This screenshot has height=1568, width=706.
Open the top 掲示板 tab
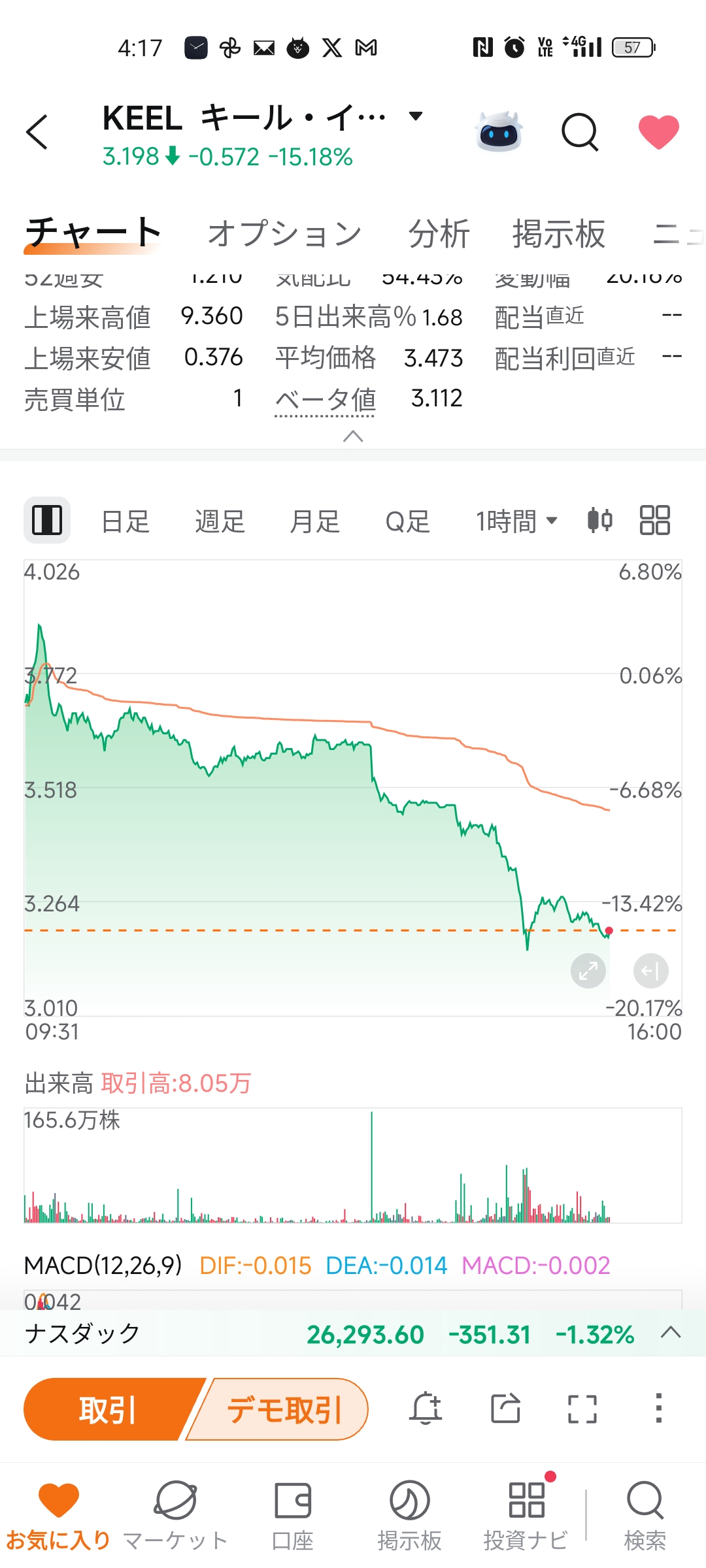[x=559, y=233]
